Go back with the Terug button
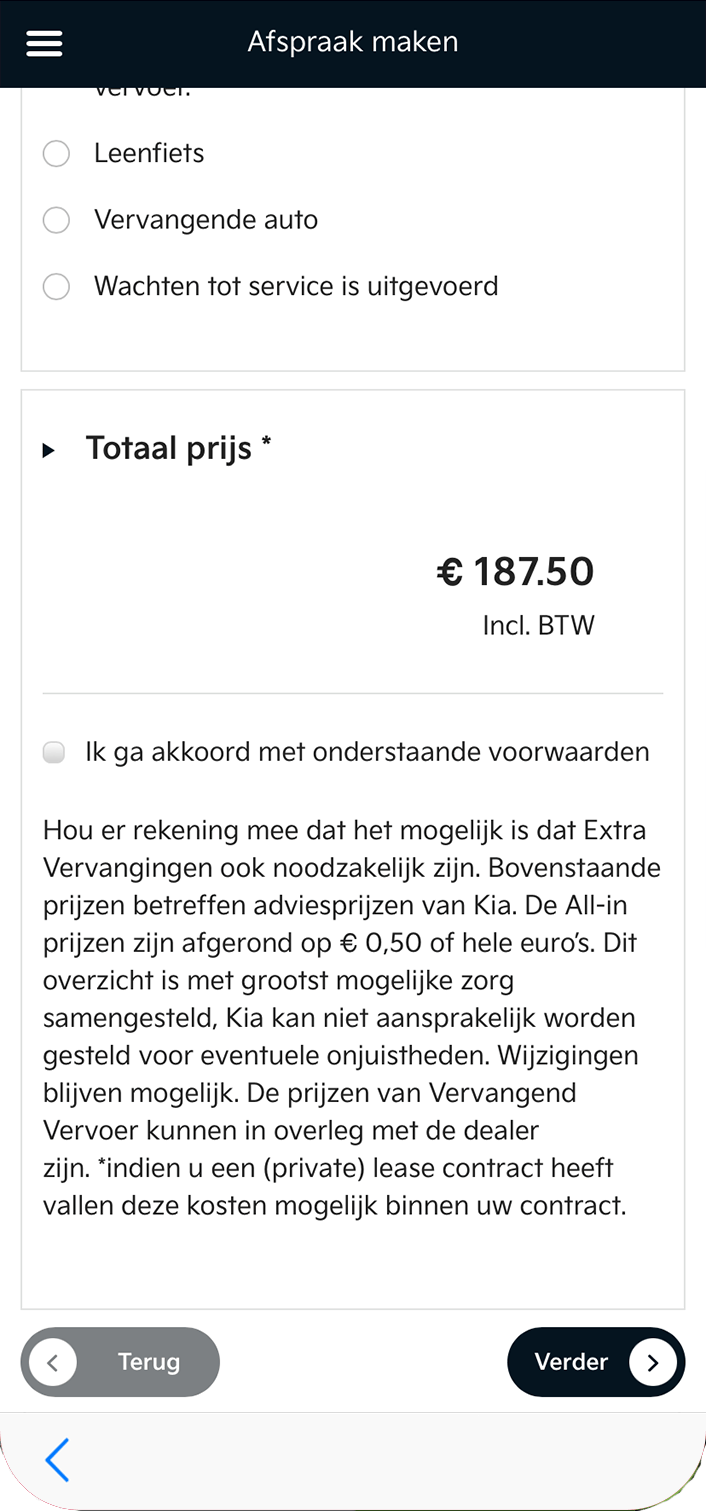The width and height of the screenshot is (706, 1511). point(120,1362)
